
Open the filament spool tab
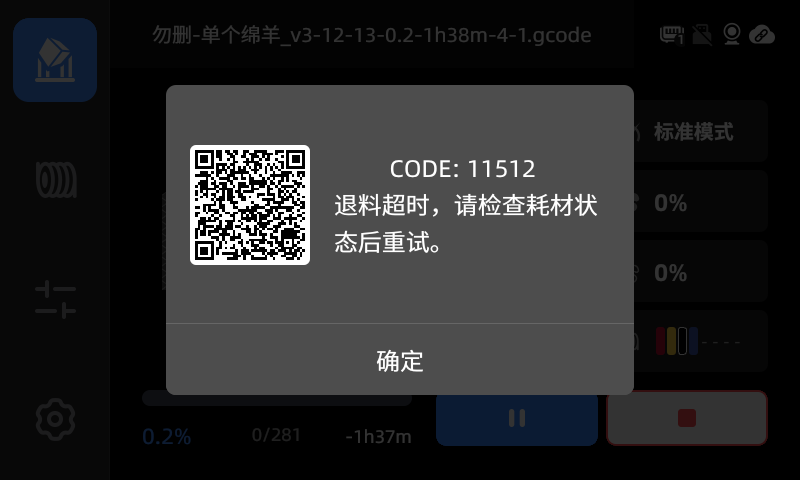coord(55,180)
